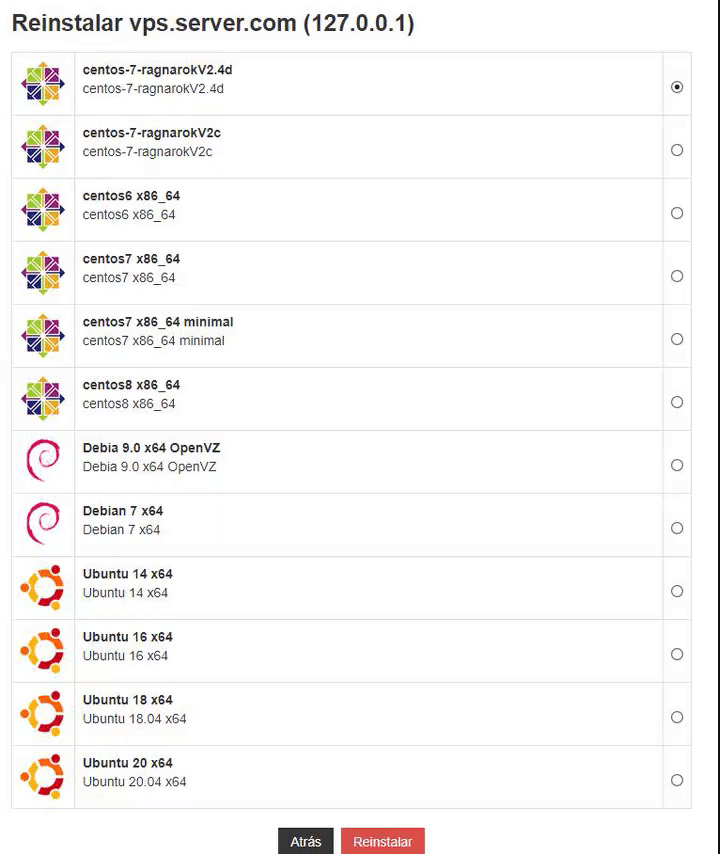Go back with the Atrás button
Screen dimensions: 720x854
[305, 841]
